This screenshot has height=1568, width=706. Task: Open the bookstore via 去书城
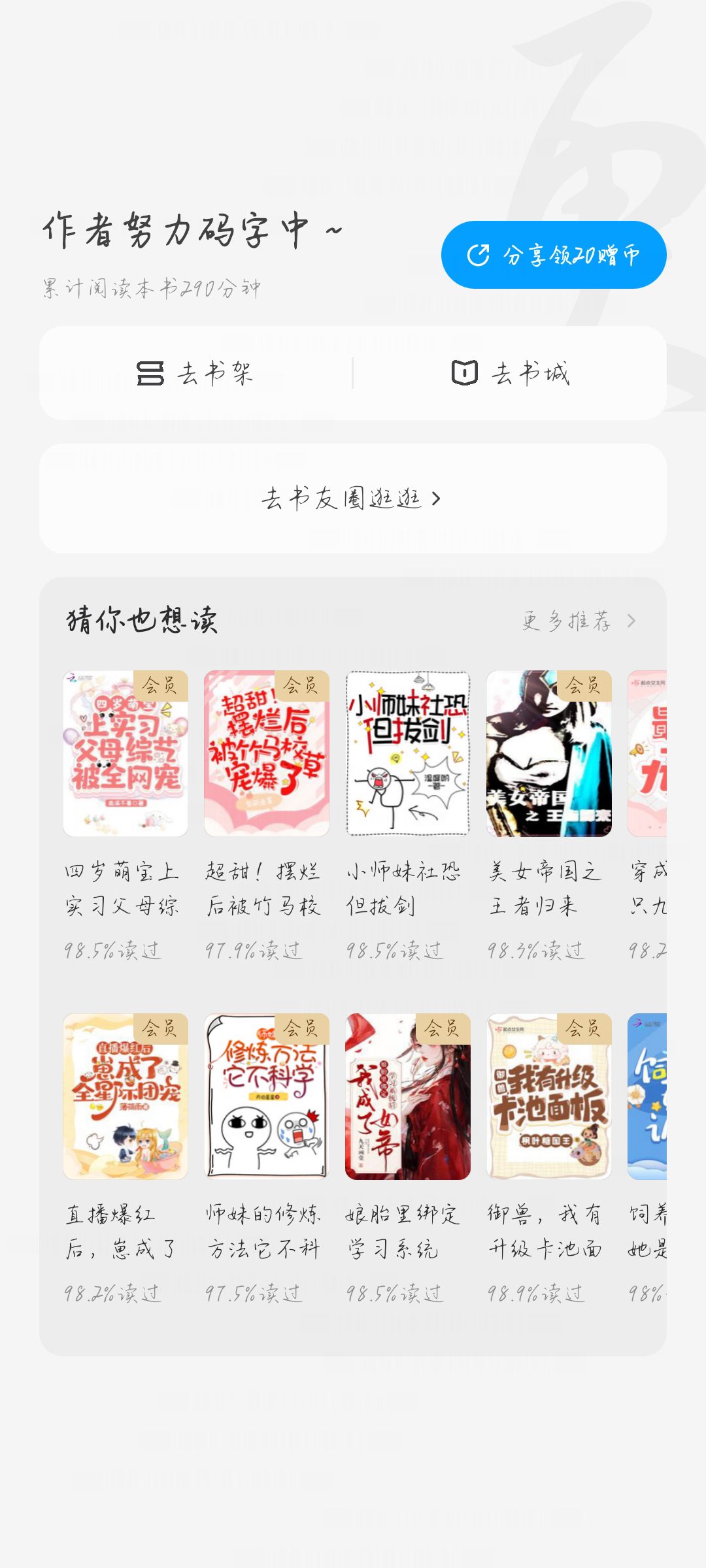point(511,373)
